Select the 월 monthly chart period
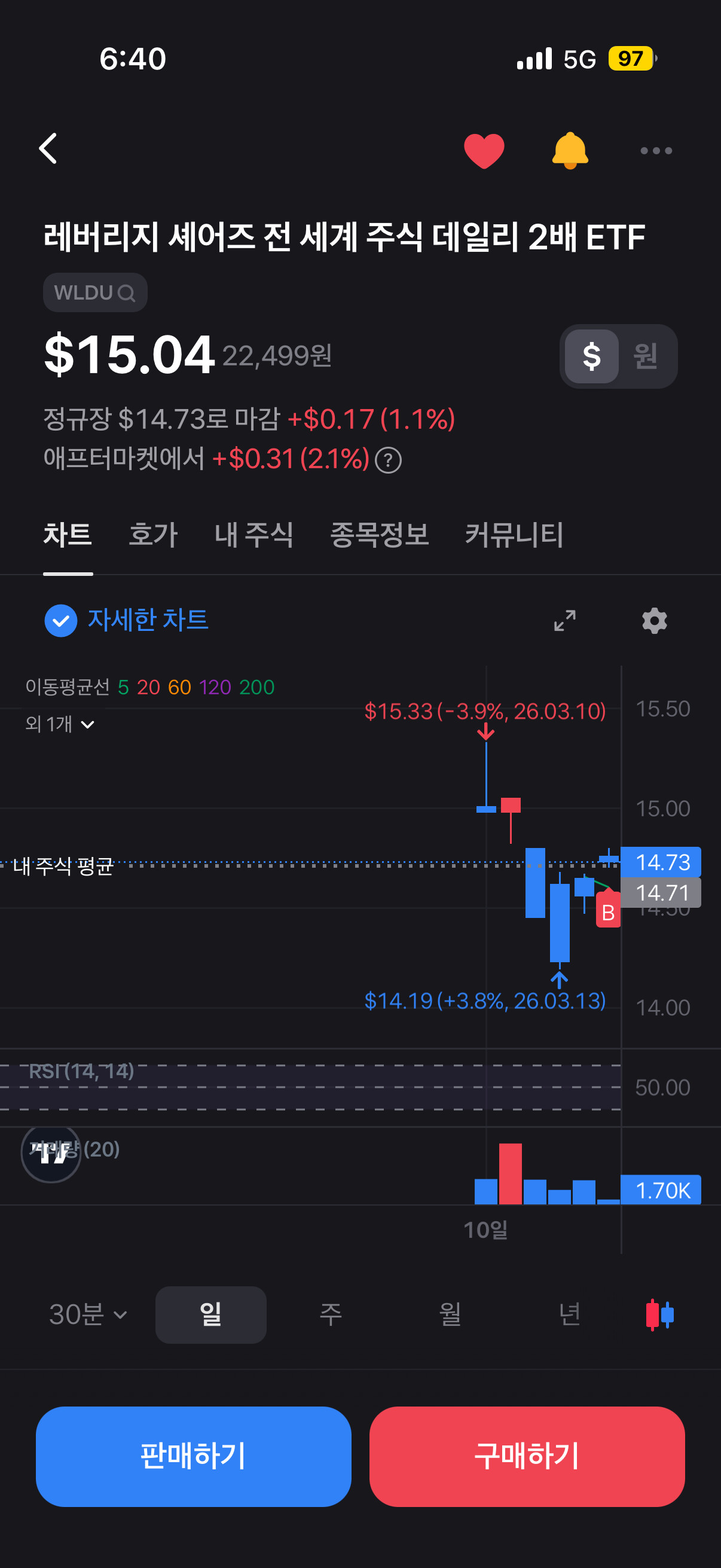 pyautogui.click(x=450, y=1315)
